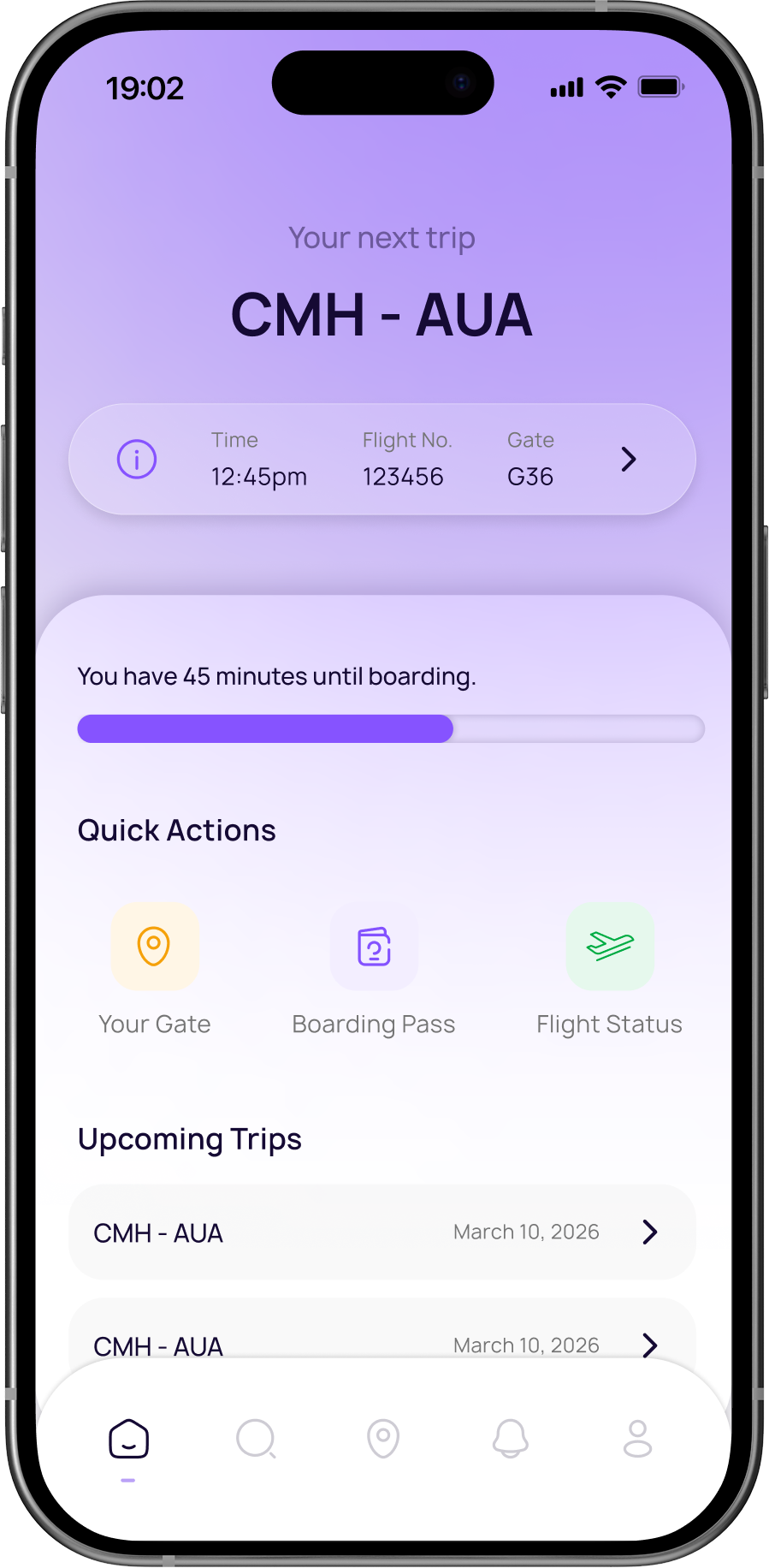Open flight details via the Gate G36 chevron
Image resolution: width=769 pixels, height=1568 pixels.
coord(629,460)
